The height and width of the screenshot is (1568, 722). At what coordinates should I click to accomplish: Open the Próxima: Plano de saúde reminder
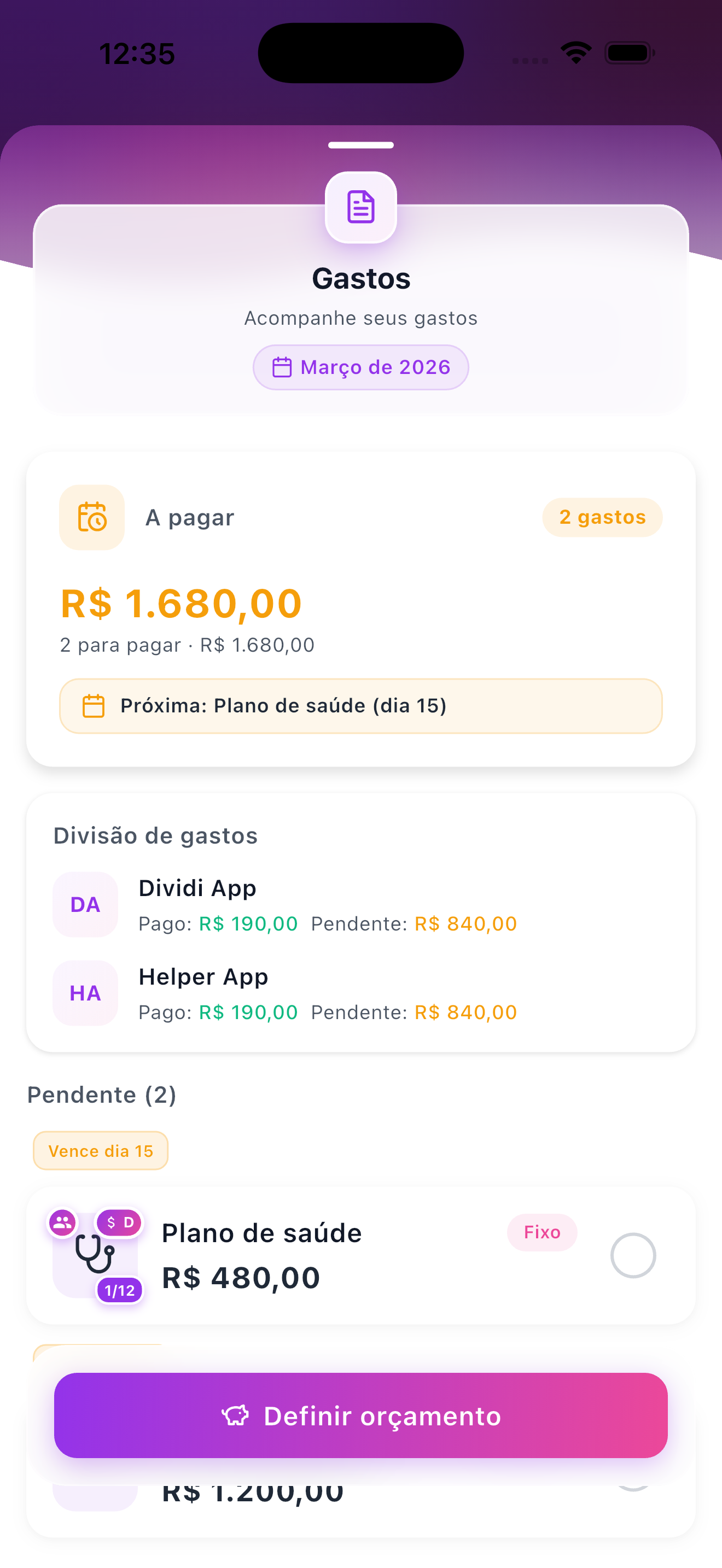point(360,705)
